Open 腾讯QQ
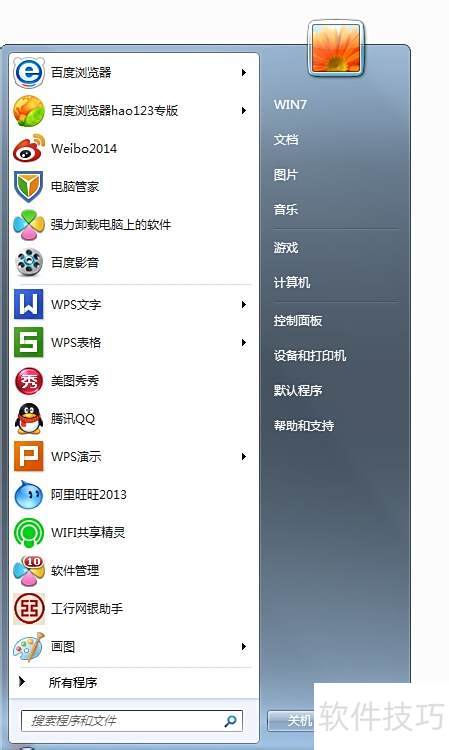This screenshot has width=449, height=750. point(130,419)
